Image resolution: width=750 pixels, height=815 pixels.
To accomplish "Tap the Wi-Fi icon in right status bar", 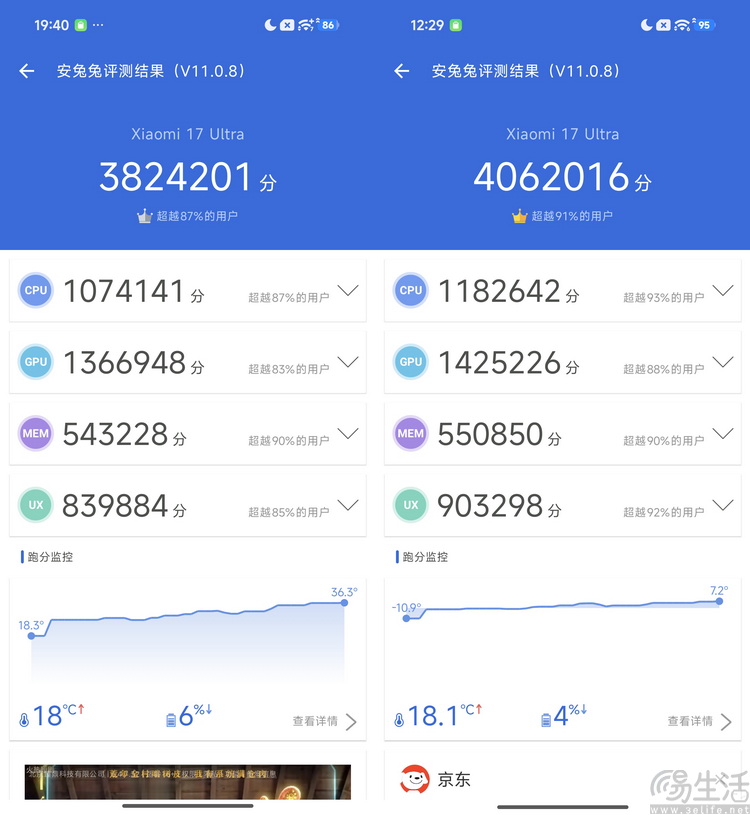I will click(683, 24).
